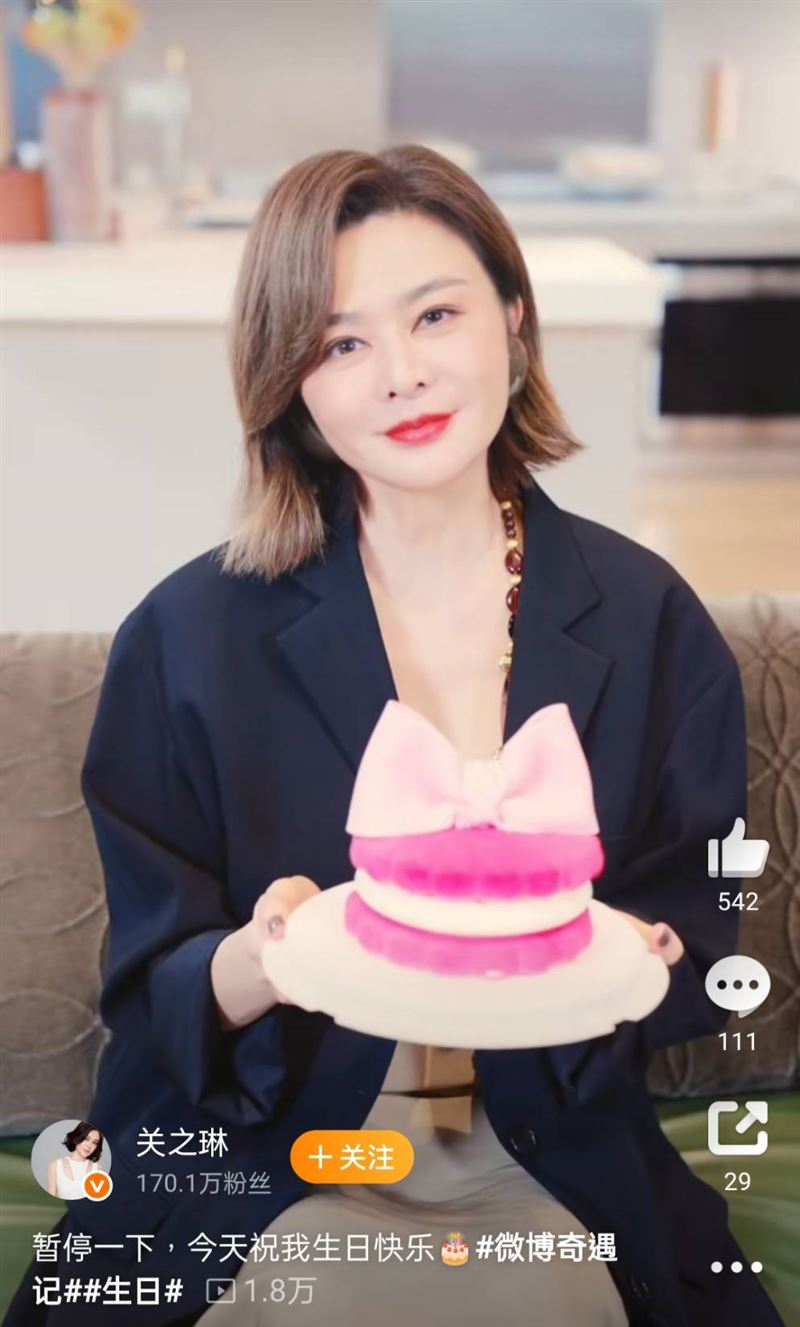The image size is (800, 1327).
Task: Open the #微博奇遇记# hashtag topic
Action: [547, 1247]
